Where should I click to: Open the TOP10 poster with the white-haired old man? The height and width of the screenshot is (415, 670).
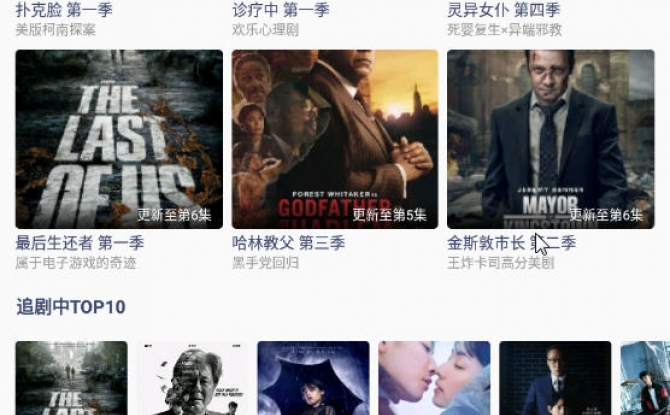192,378
